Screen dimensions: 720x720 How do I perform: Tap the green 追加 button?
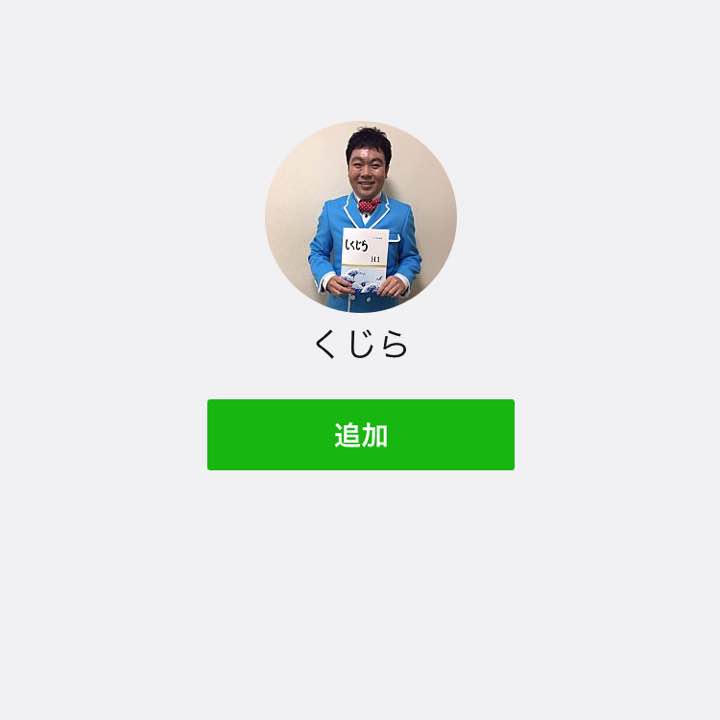360,435
